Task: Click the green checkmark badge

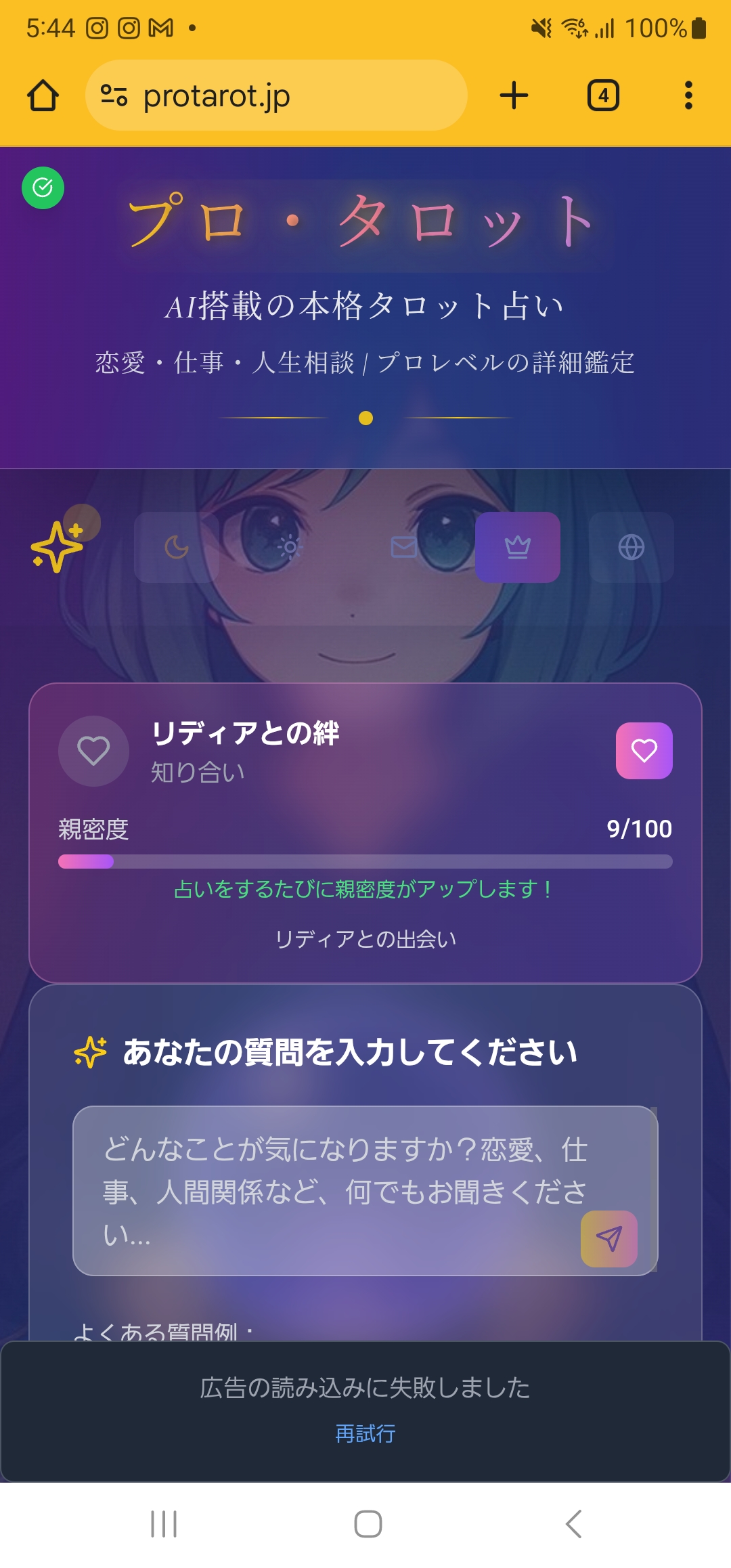Action: tap(42, 186)
